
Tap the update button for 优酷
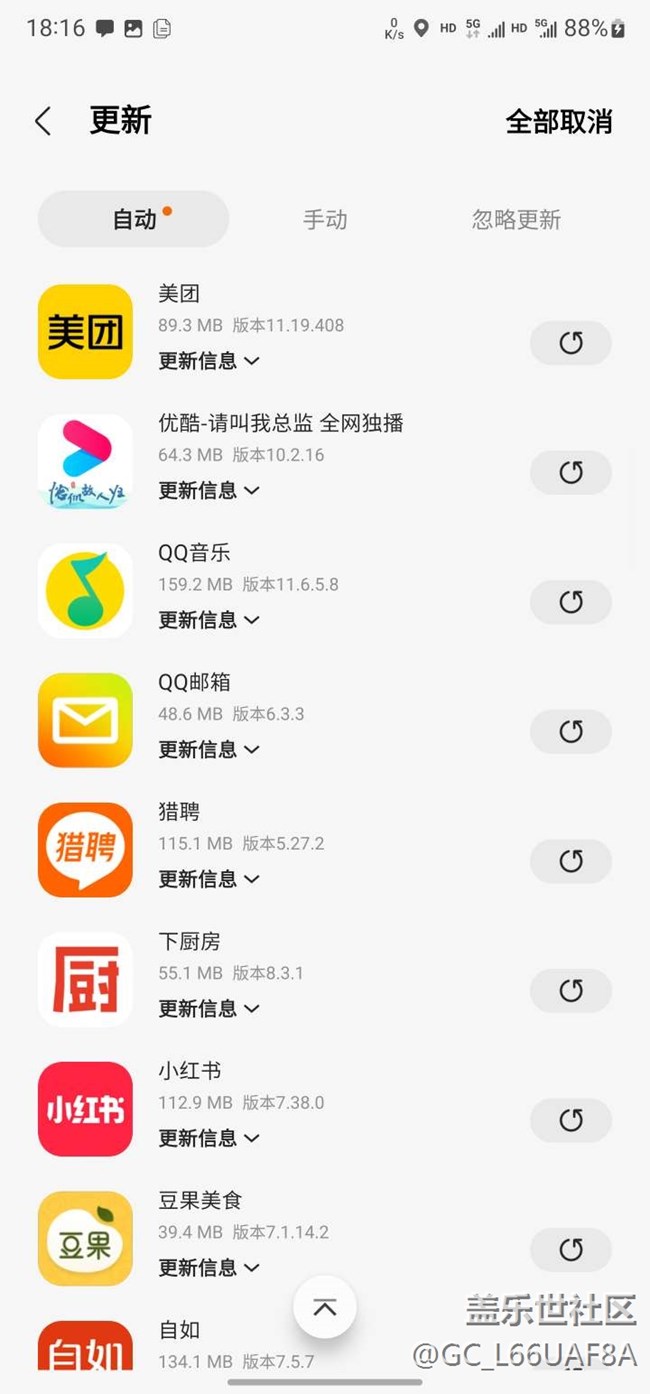[x=570, y=472]
